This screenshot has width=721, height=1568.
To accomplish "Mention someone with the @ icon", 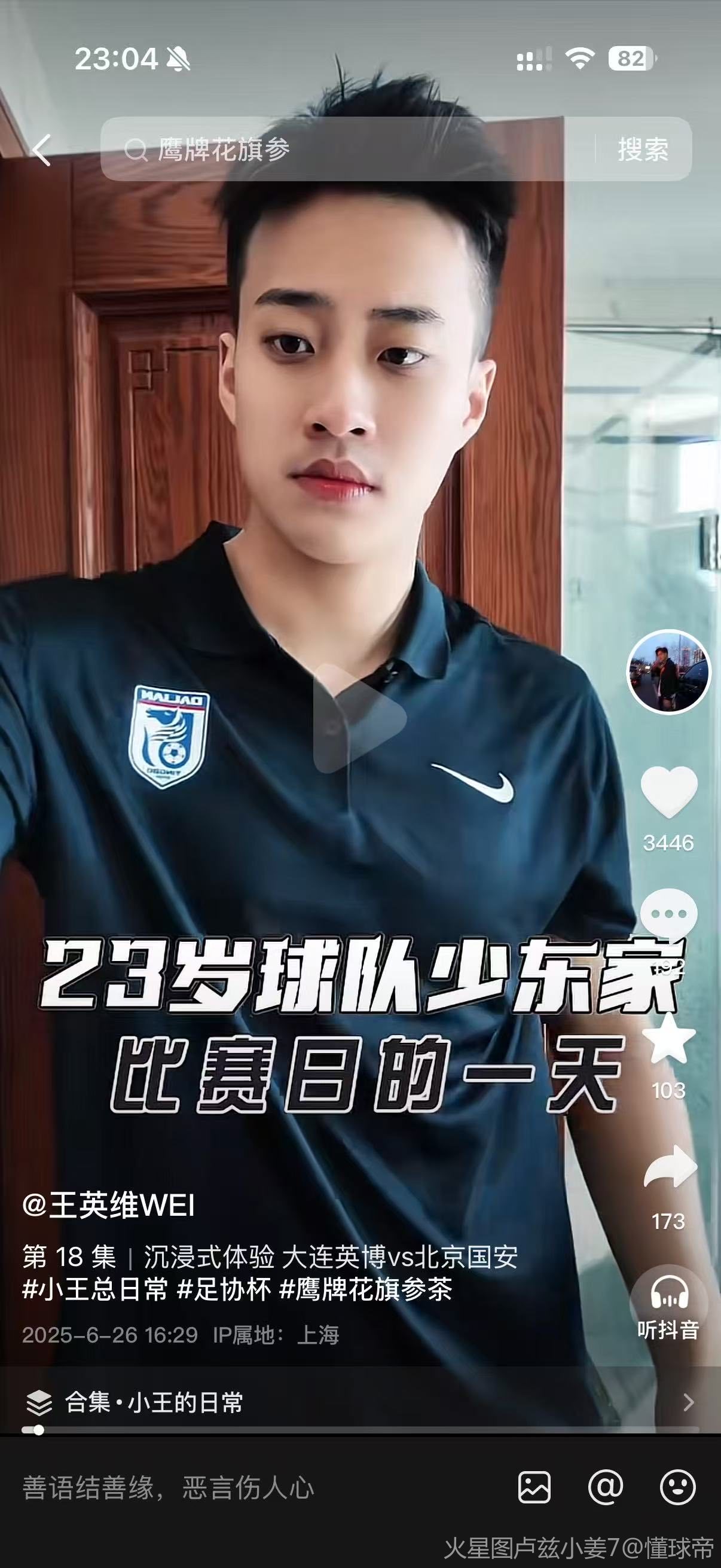I will [x=606, y=1488].
